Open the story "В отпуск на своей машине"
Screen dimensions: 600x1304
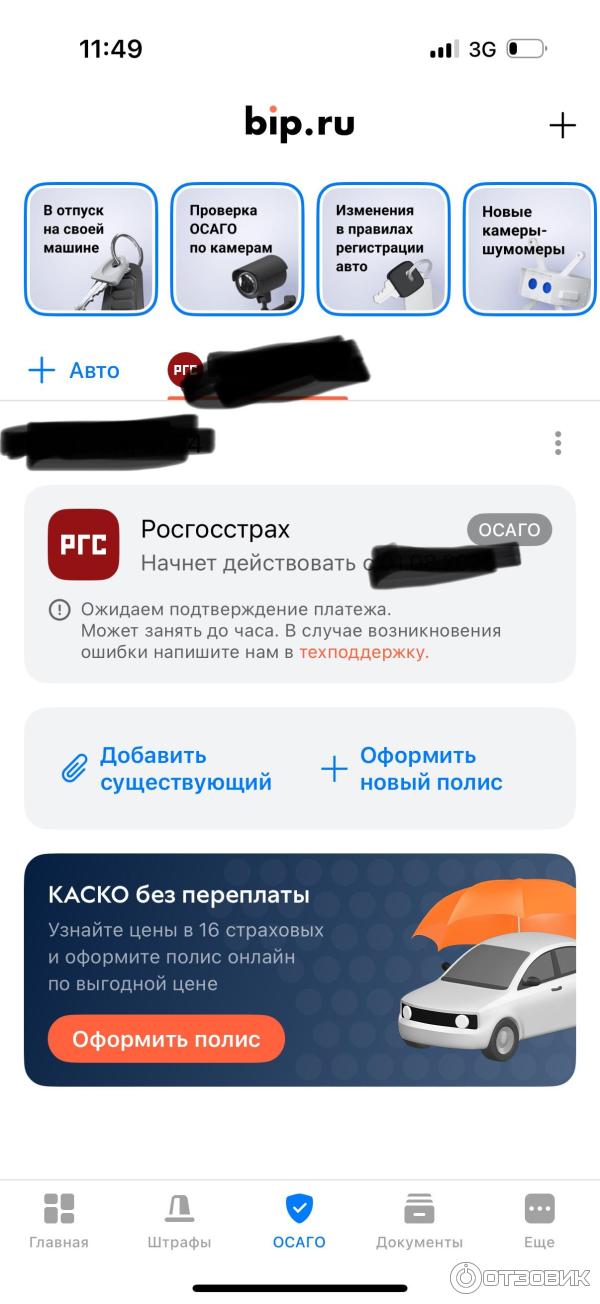click(90, 248)
